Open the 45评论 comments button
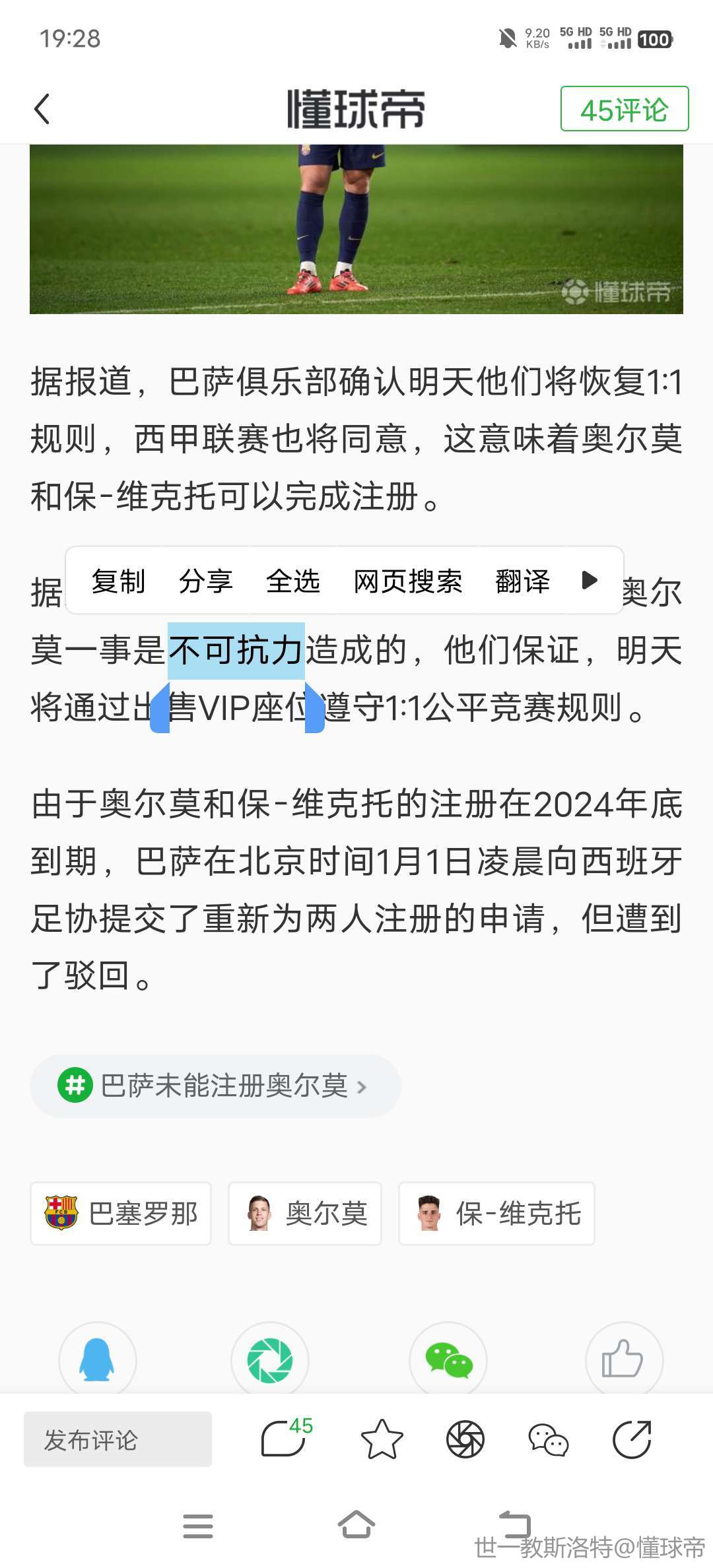713x1568 pixels. [x=624, y=109]
